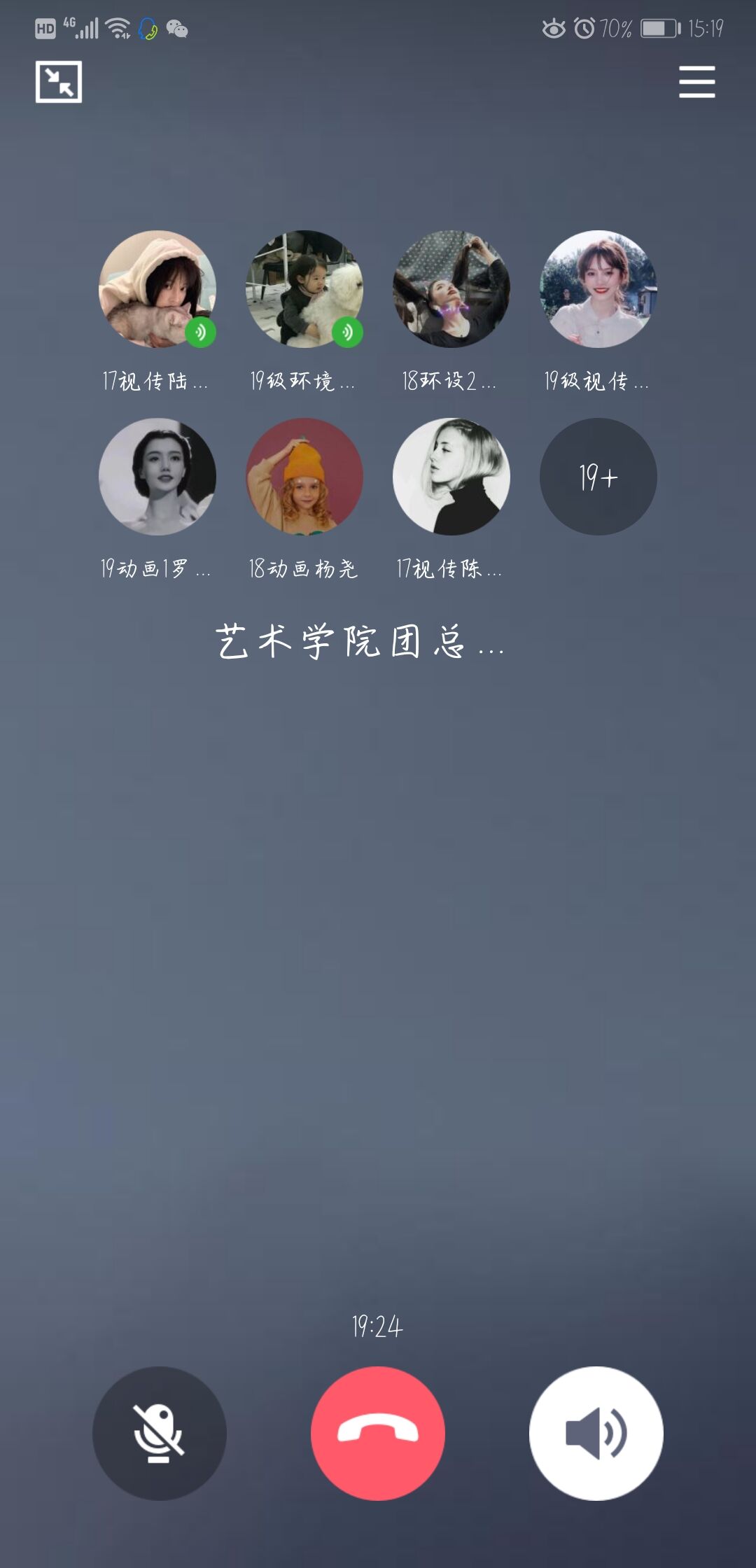Image resolution: width=756 pixels, height=1568 pixels.
Task: Open participant 19级视传's avatar
Action: click(x=598, y=289)
